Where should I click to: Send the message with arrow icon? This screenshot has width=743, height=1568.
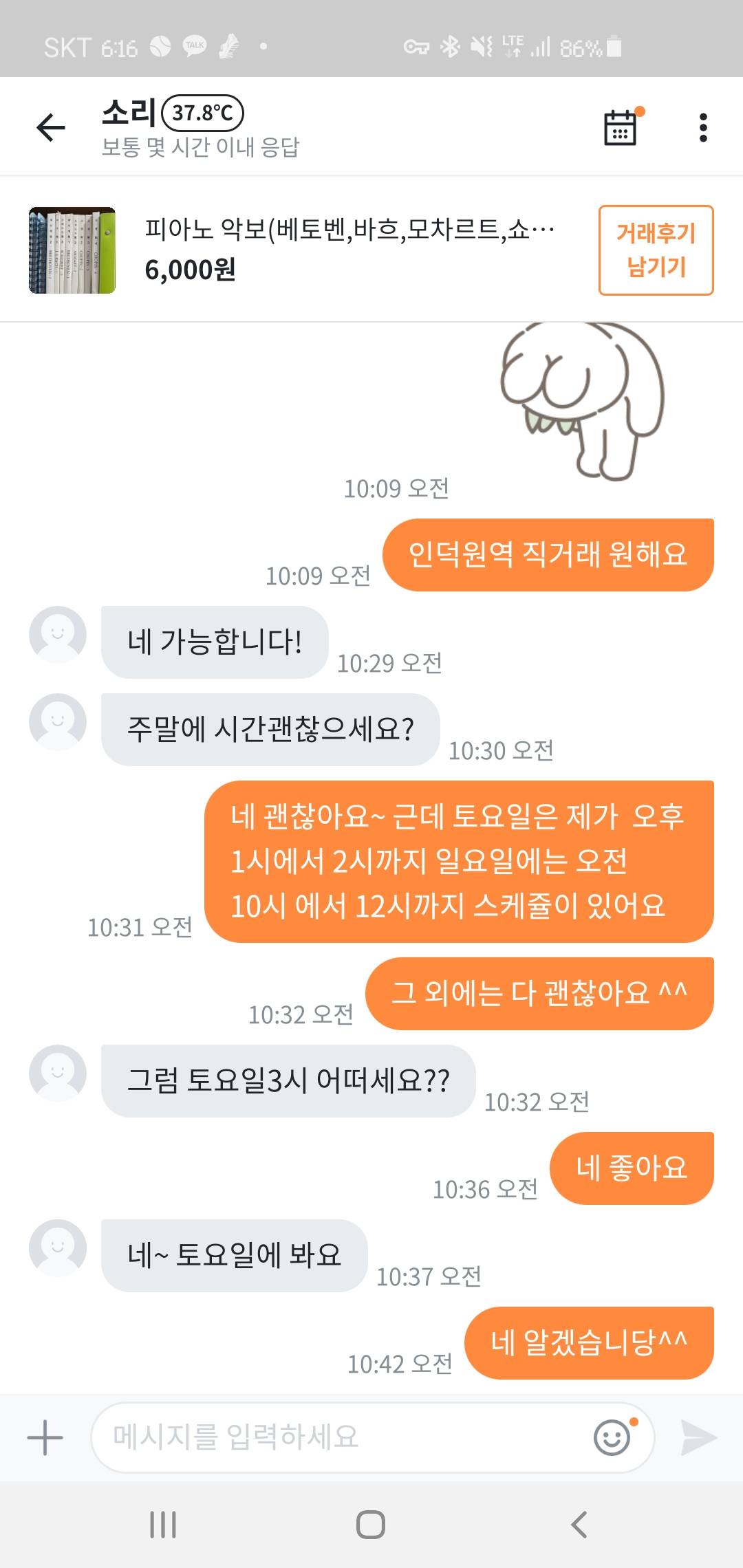[x=698, y=1438]
